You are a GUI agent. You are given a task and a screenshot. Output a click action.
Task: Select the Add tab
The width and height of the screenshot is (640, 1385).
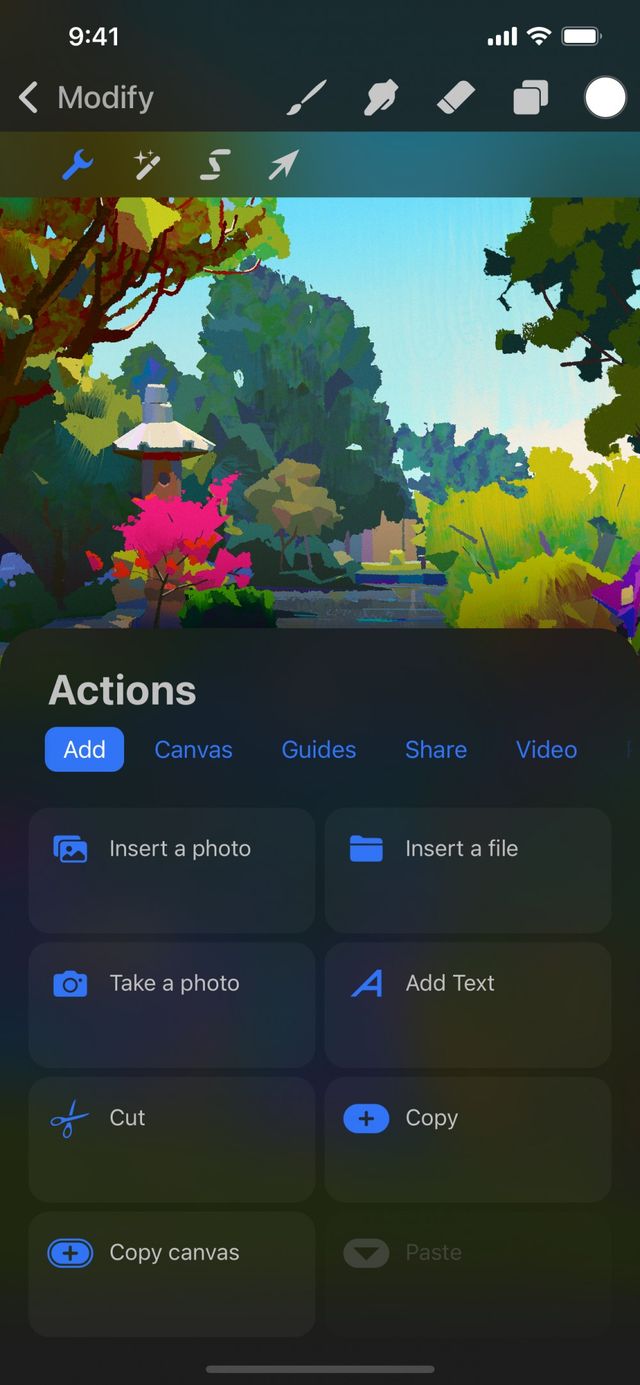[84, 750]
